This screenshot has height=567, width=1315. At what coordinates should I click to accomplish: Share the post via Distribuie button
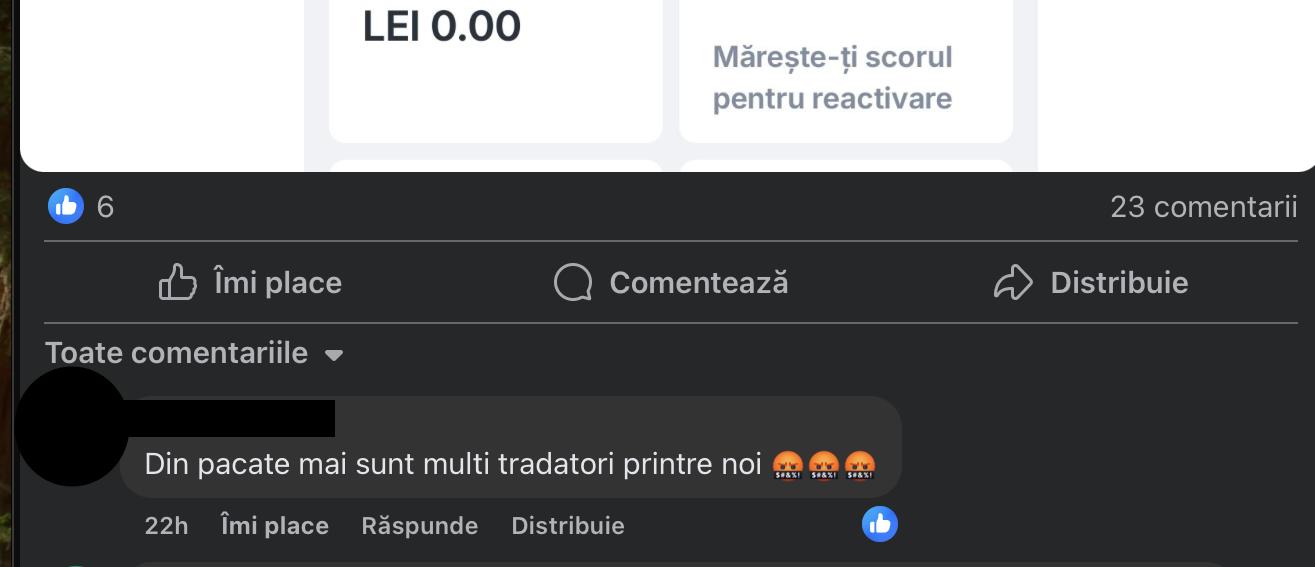pos(1091,283)
